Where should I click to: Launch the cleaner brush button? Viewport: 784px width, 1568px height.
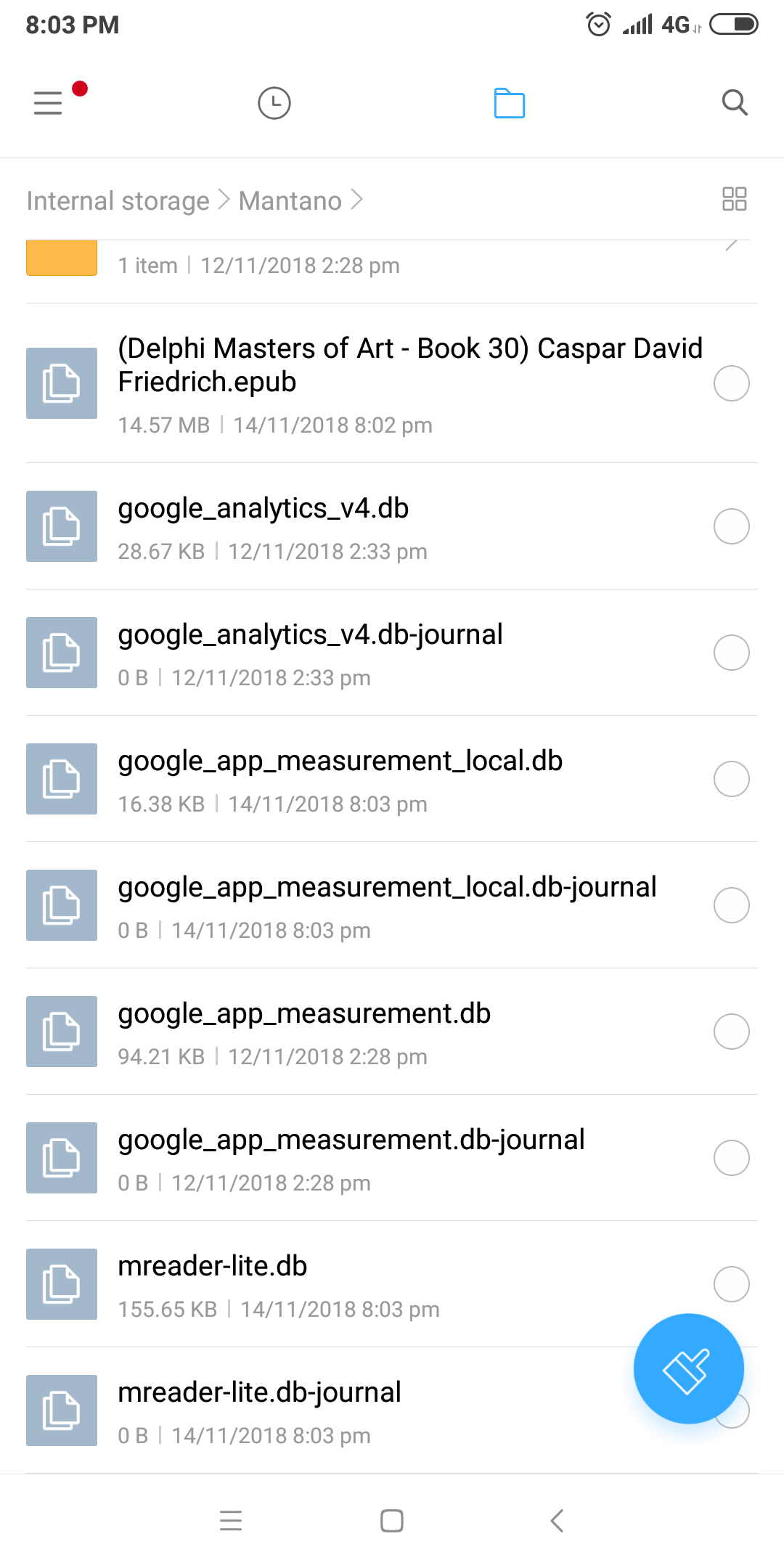[688, 1368]
